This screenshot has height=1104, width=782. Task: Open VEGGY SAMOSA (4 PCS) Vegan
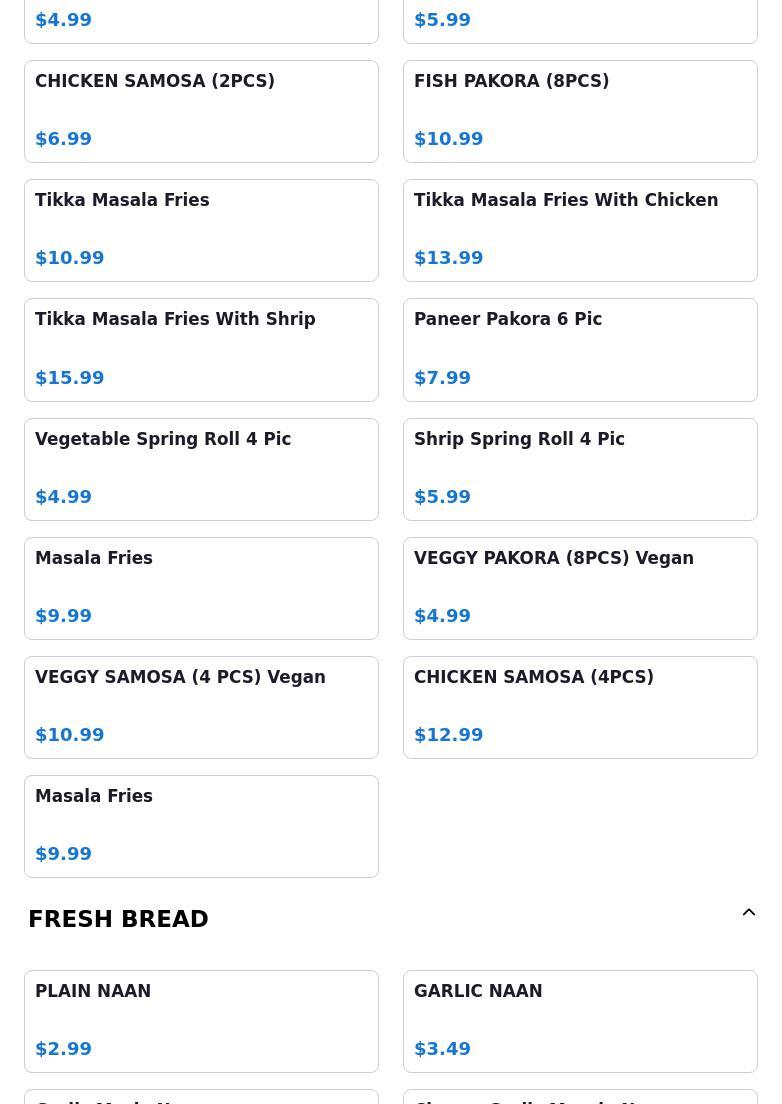(x=201, y=707)
